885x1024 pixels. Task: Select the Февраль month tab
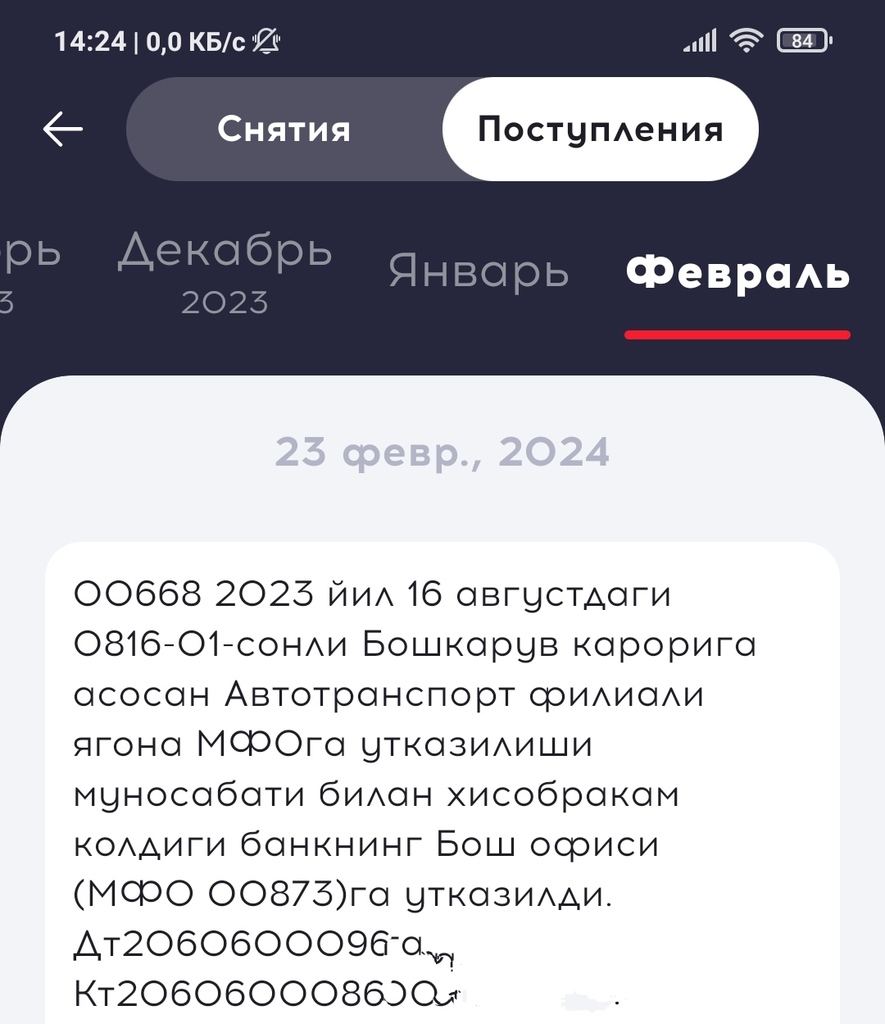point(738,274)
